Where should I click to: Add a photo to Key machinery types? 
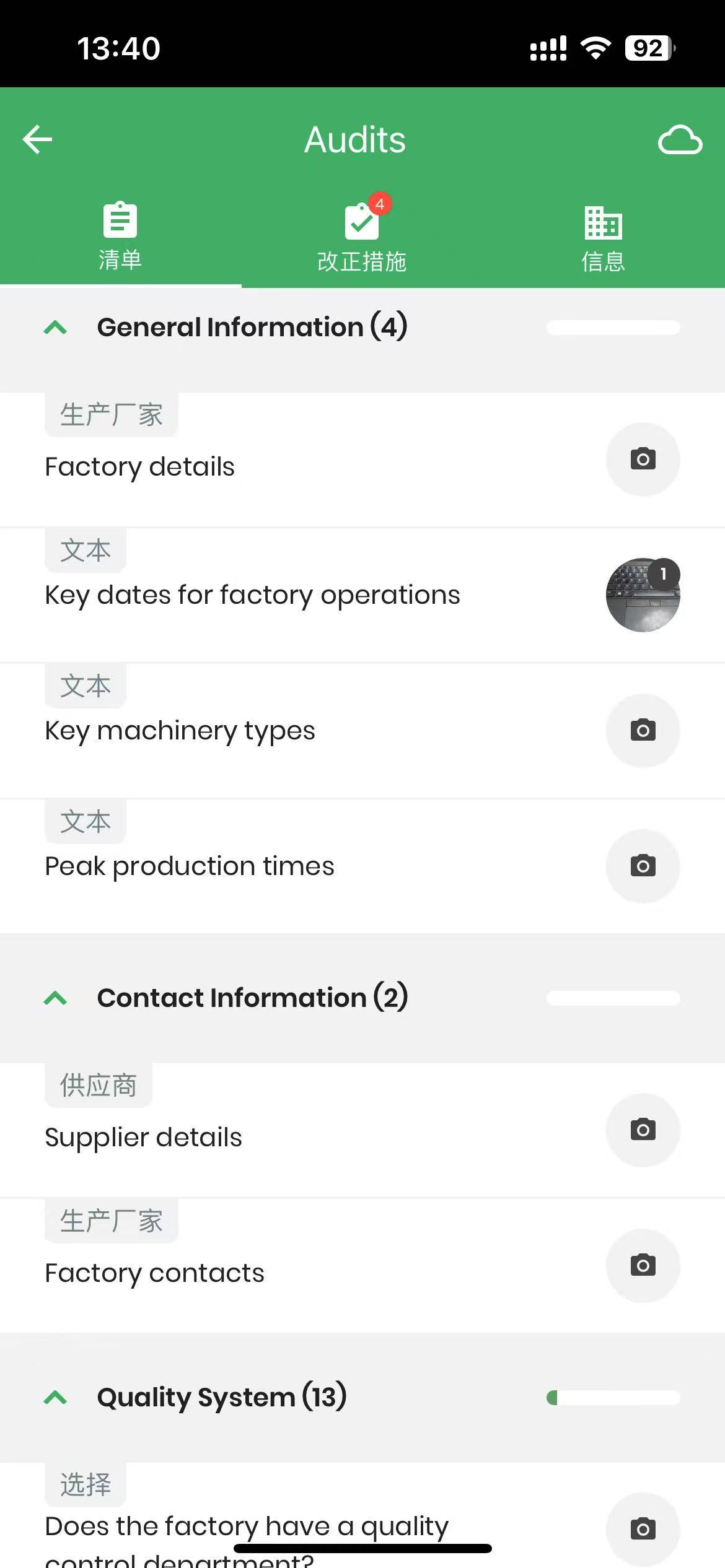pyautogui.click(x=643, y=731)
